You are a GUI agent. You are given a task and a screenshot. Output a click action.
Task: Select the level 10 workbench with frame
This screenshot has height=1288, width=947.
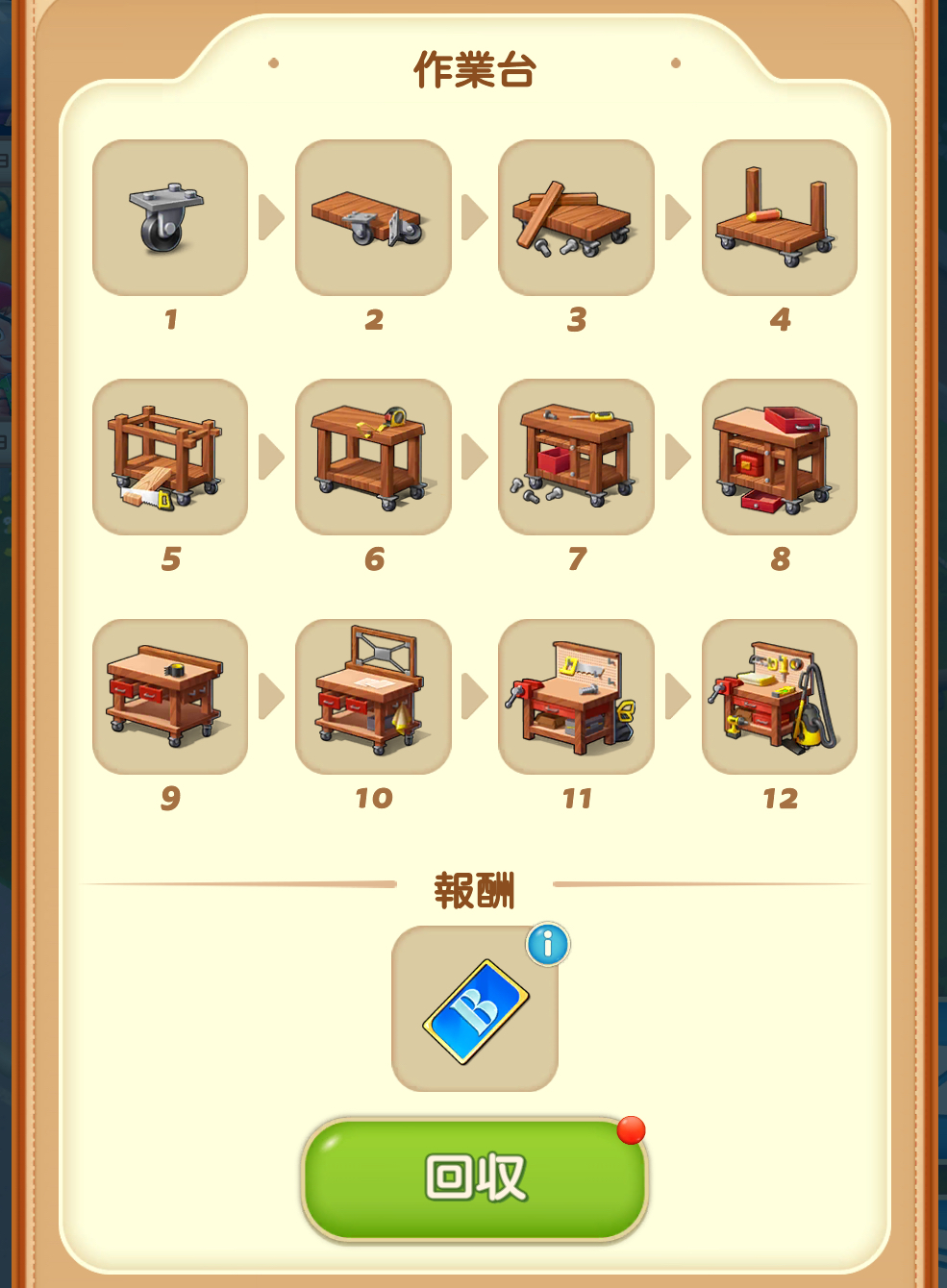(373, 697)
